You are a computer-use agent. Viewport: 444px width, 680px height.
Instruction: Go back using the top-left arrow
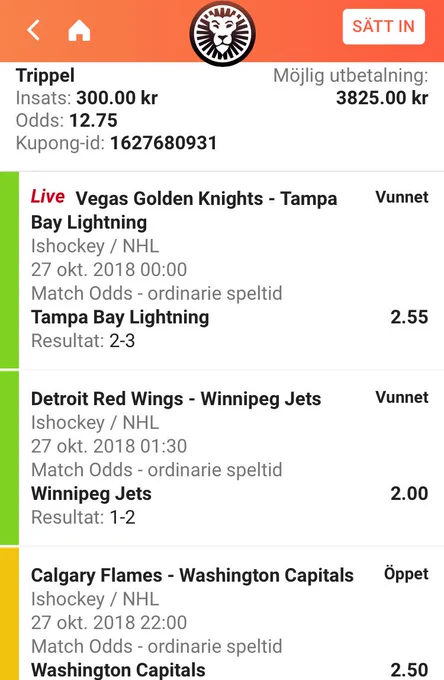[33, 30]
